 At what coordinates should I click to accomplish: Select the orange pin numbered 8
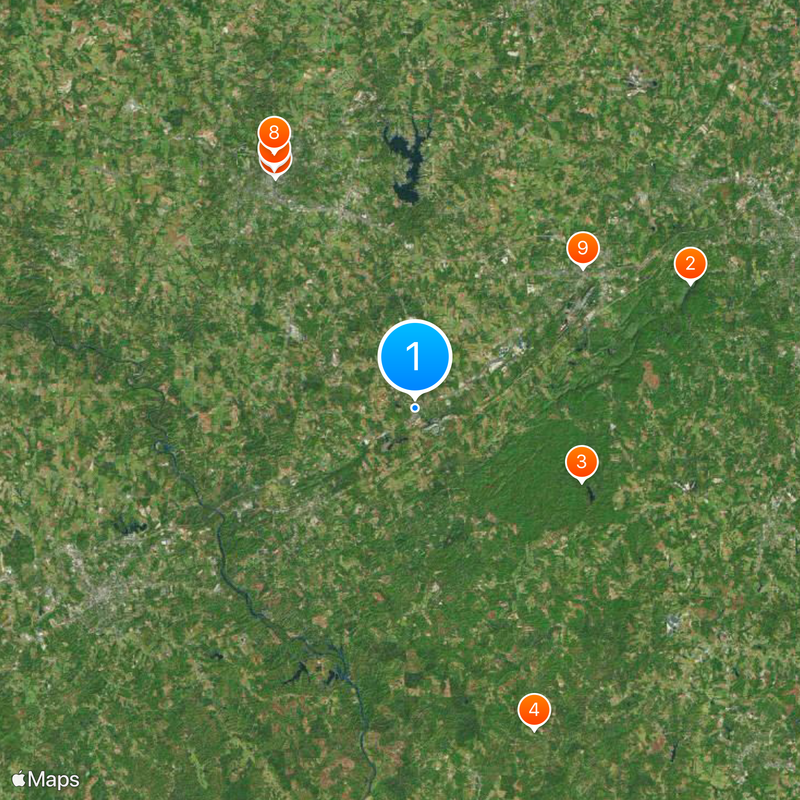click(274, 132)
